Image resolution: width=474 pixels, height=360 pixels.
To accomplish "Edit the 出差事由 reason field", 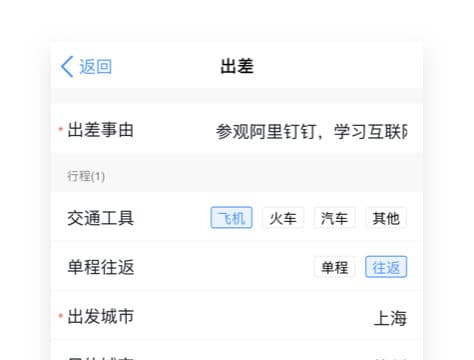I will pyautogui.click(x=237, y=130).
